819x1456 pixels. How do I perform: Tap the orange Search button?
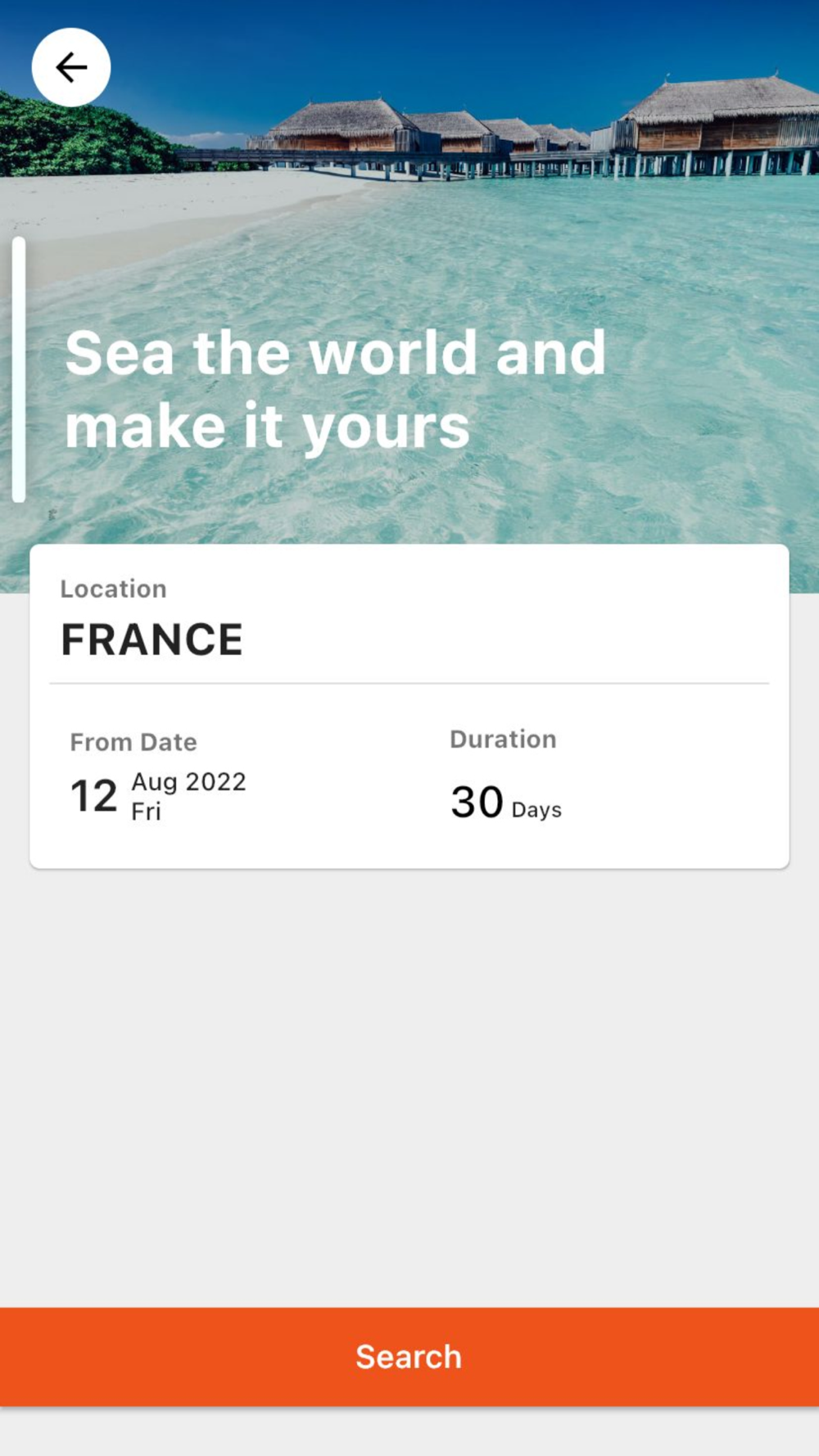[x=409, y=1357]
